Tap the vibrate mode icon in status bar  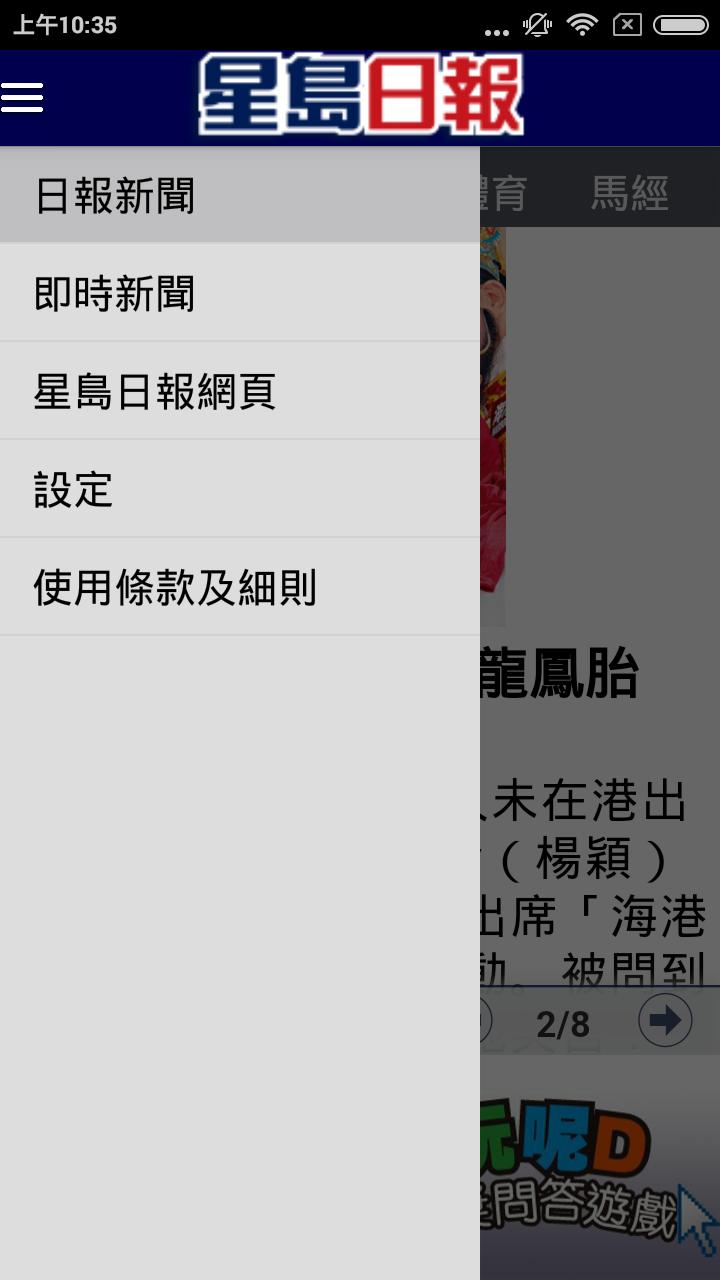[x=539, y=26]
